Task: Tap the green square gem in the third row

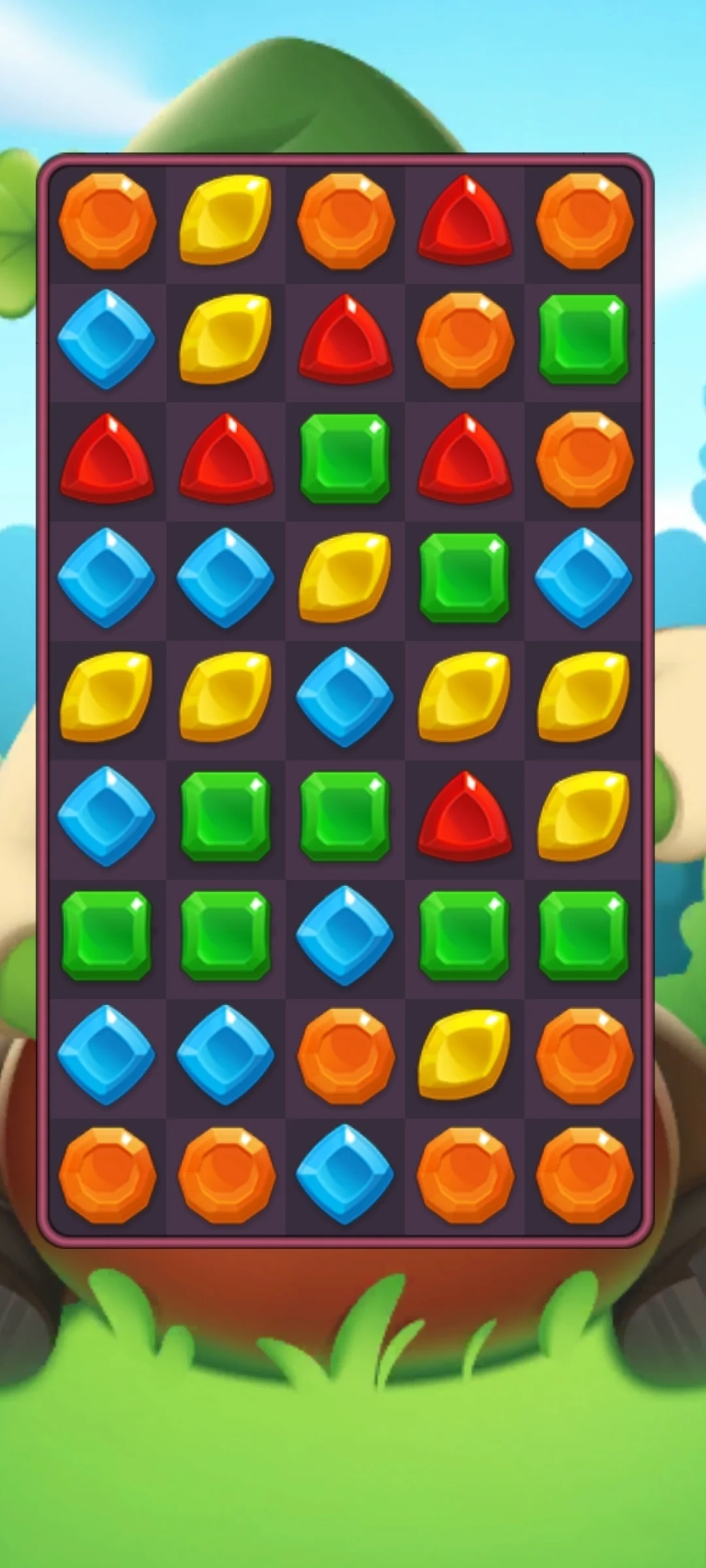Action: [x=345, y=459]
